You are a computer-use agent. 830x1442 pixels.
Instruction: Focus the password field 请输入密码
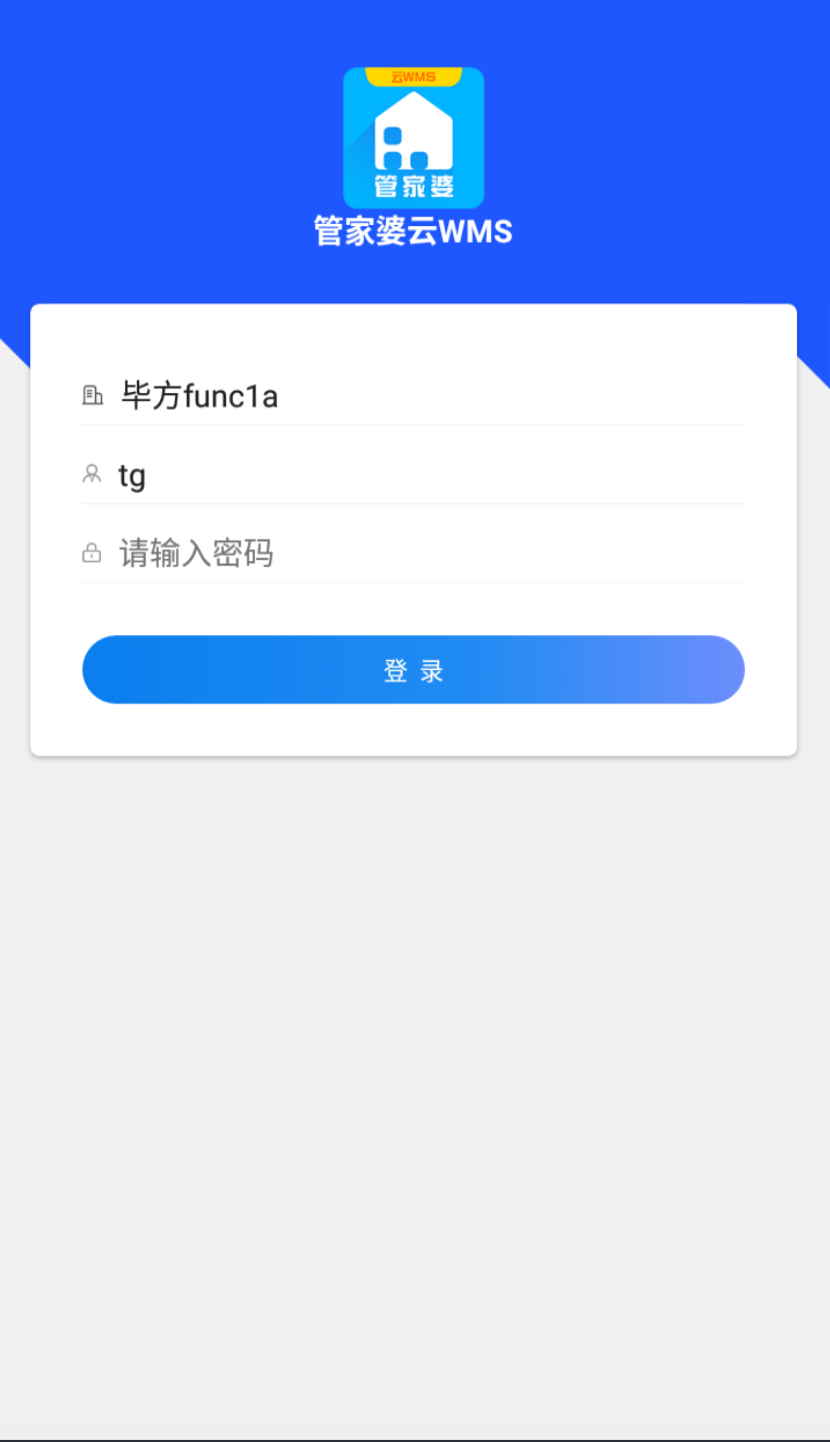click(413, 553)
